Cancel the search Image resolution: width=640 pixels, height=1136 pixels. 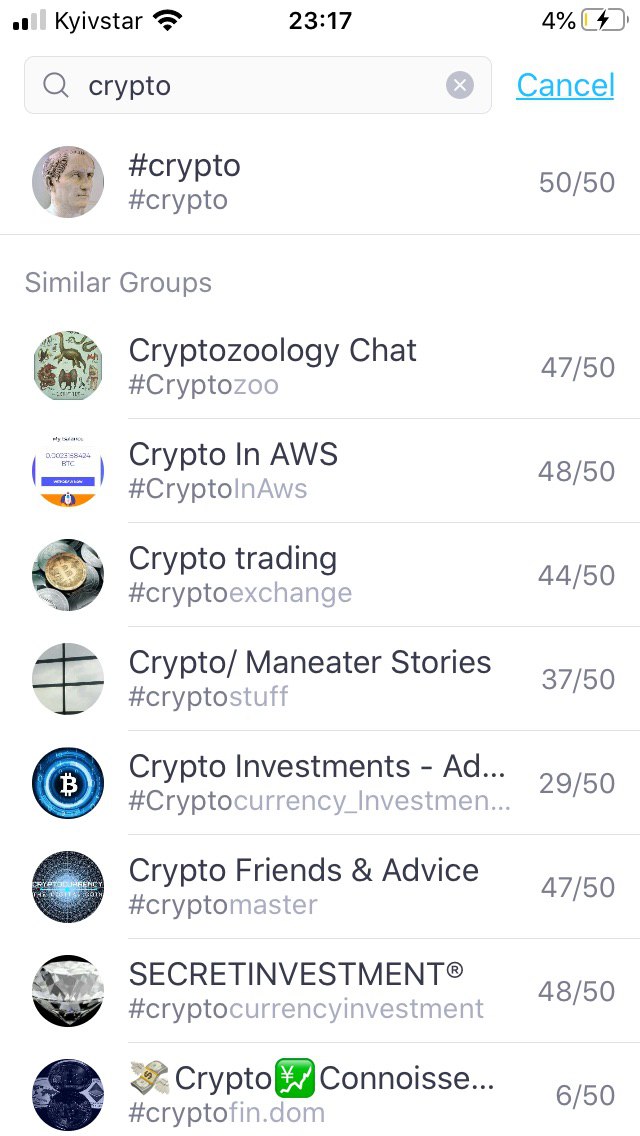[x=565, y=85]
